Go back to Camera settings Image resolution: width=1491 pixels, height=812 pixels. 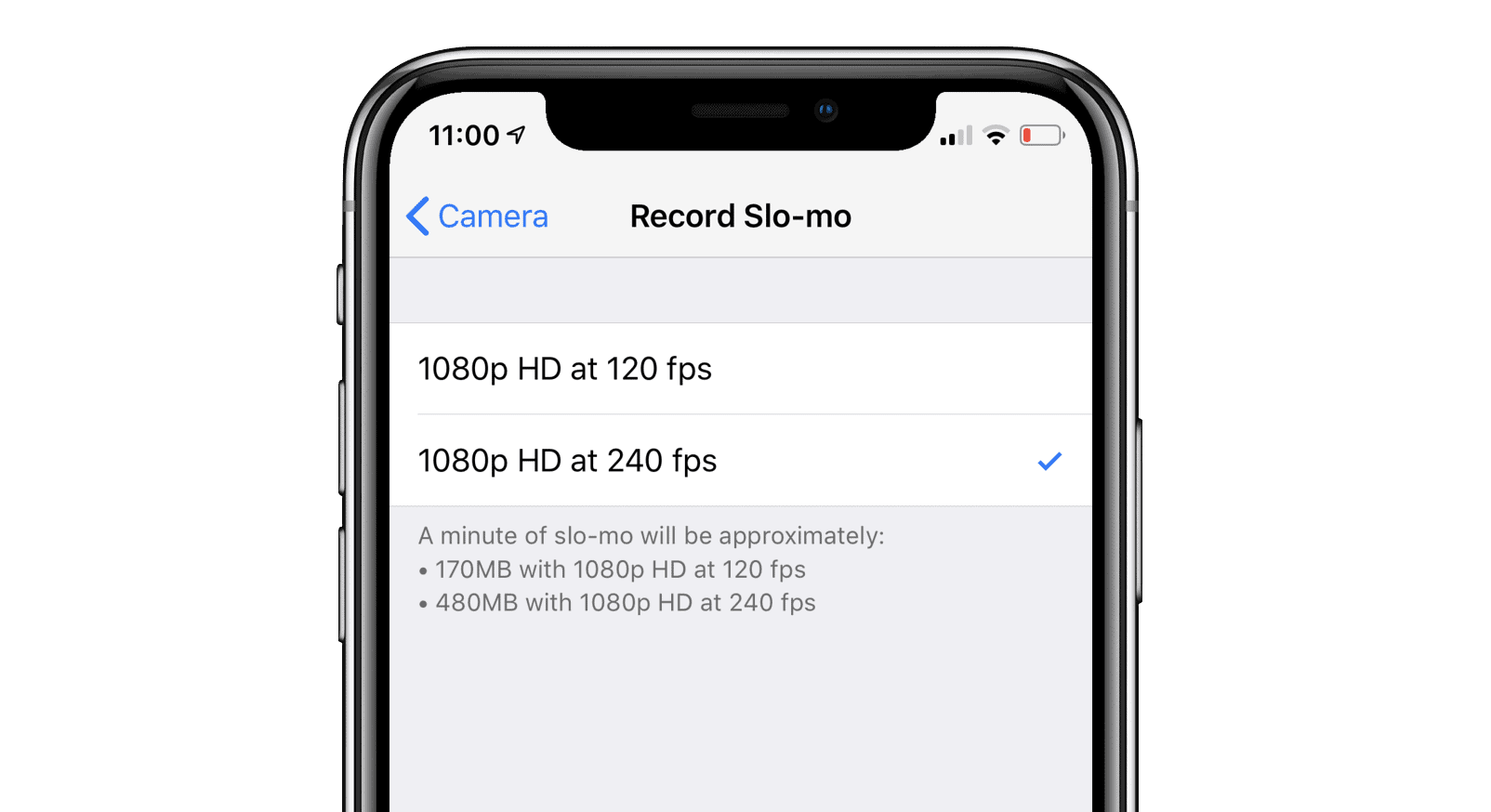pos(478,216)
